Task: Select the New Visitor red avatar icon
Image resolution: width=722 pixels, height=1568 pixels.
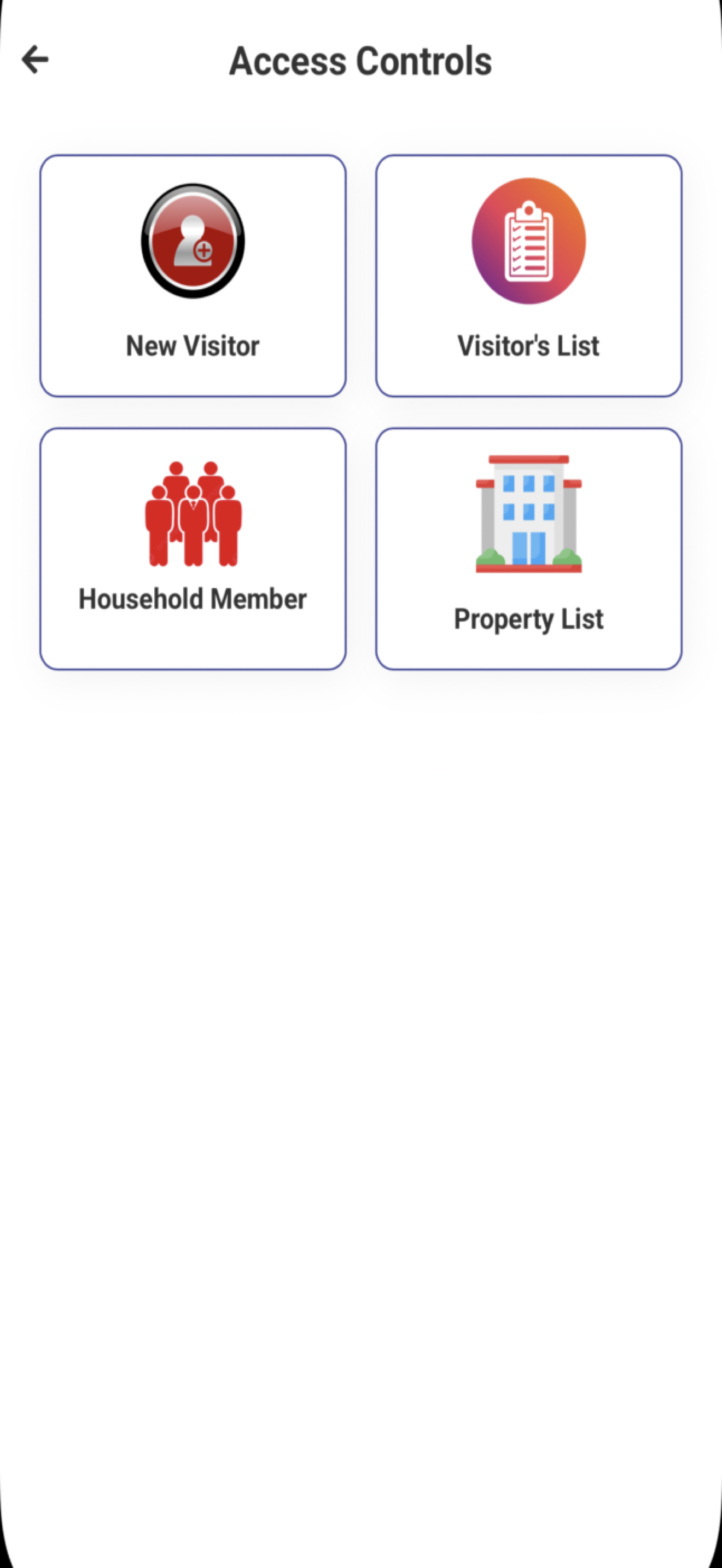Action: pyautogui.click(x=193, y=241)
